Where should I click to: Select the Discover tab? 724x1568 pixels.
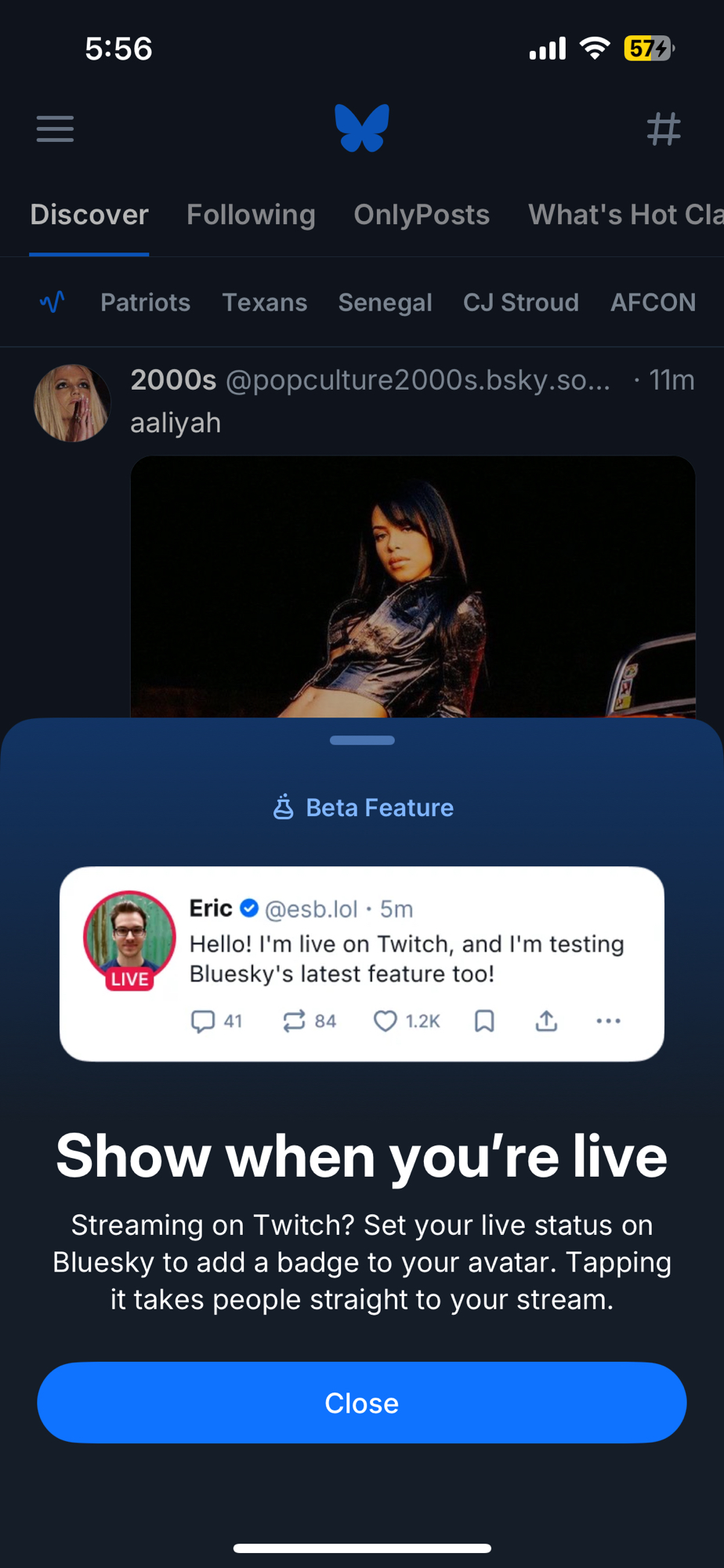click(x=89, y=215)
